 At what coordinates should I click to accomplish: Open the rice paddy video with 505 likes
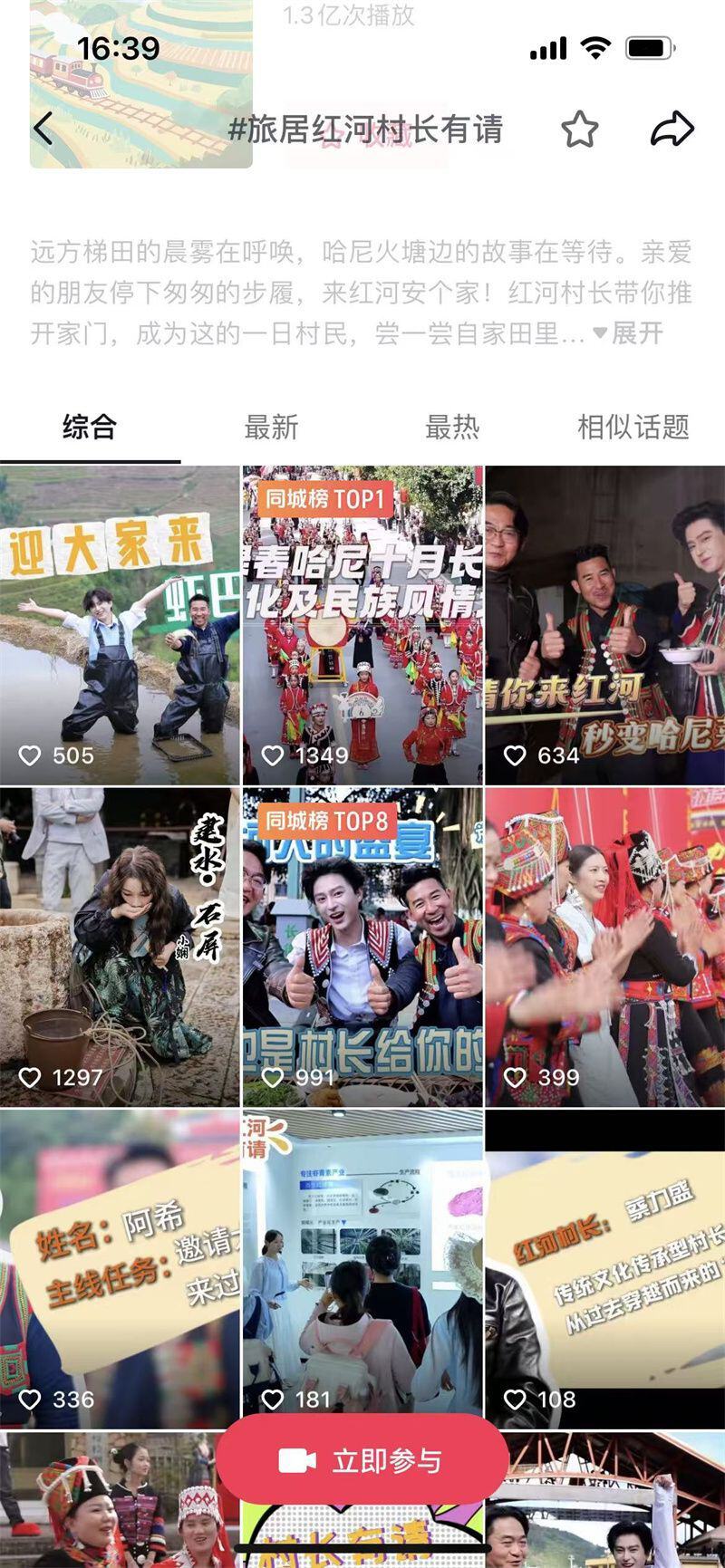[x=120, y=625]
